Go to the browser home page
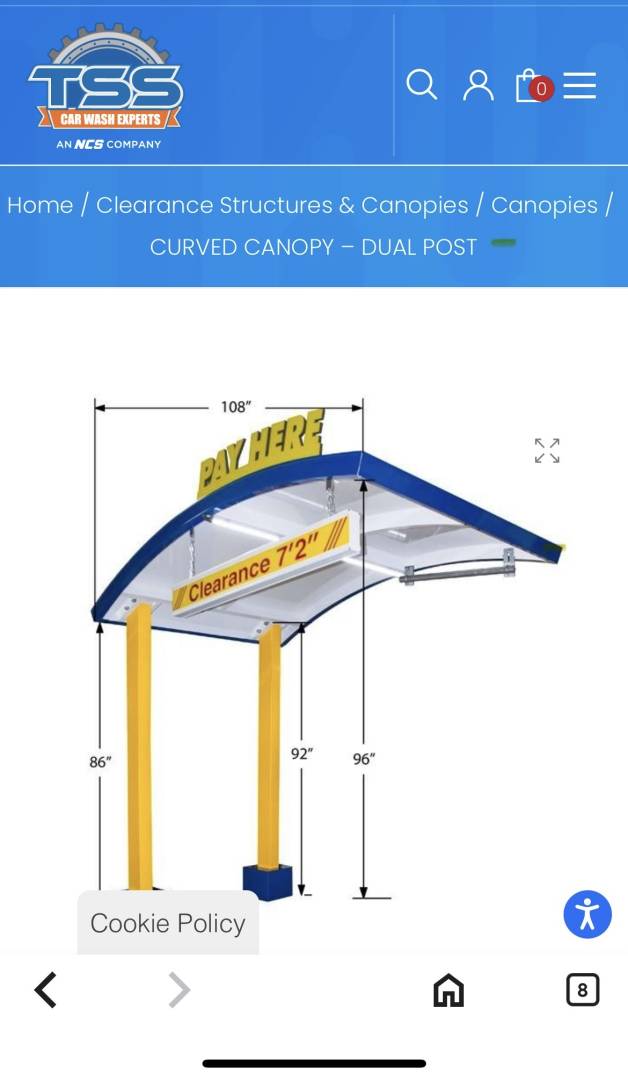 (448, 990)
